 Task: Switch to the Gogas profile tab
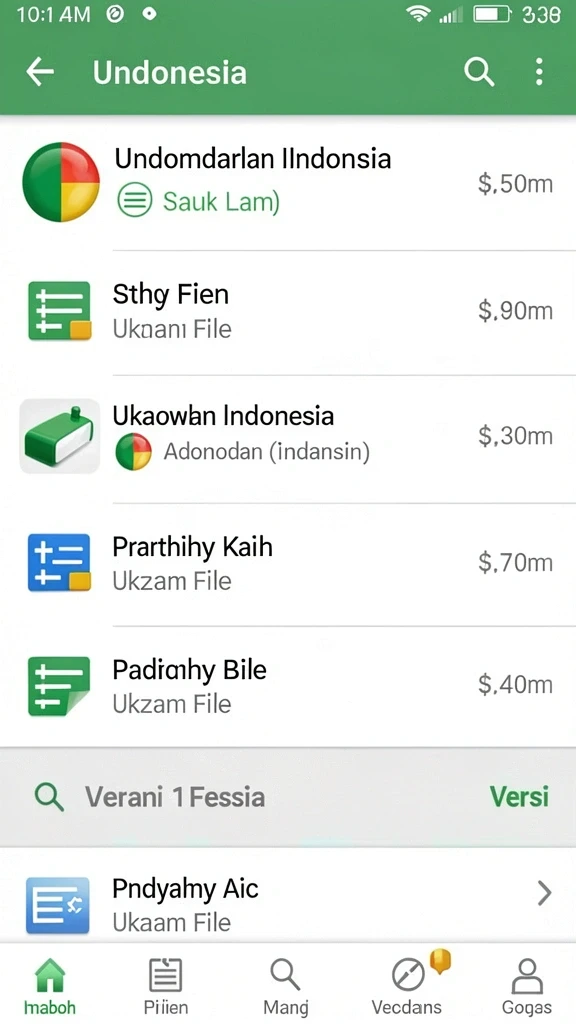point(526,985)
